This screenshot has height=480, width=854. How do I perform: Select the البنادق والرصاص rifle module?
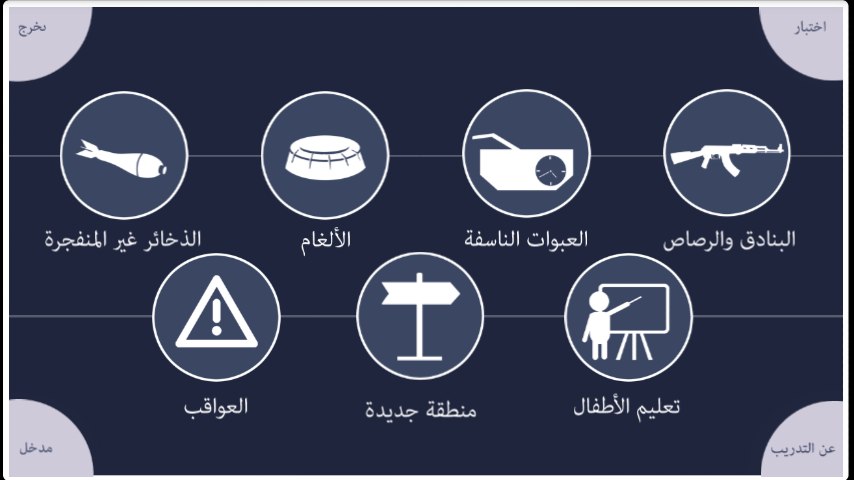click(727, 153)
